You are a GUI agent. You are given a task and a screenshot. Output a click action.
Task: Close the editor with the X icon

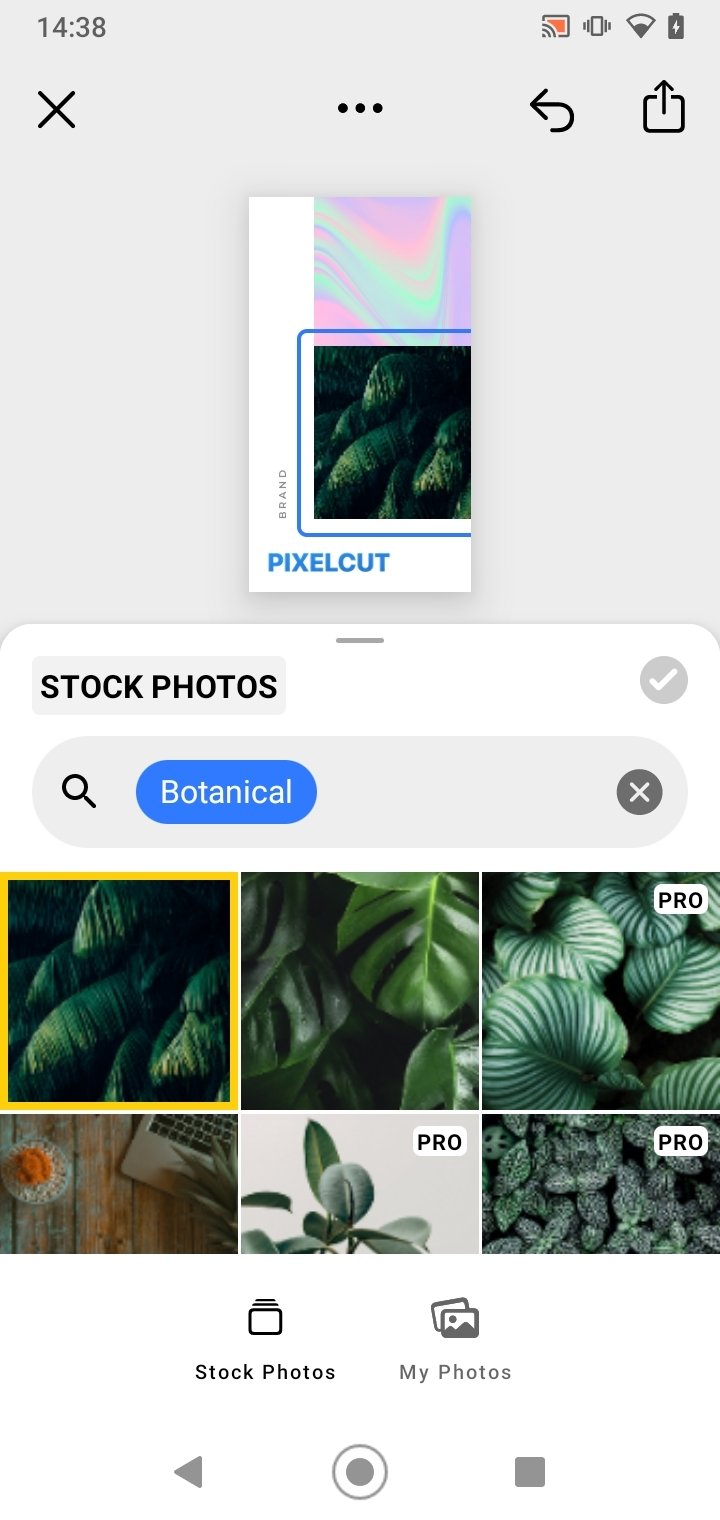coord(57,109)
